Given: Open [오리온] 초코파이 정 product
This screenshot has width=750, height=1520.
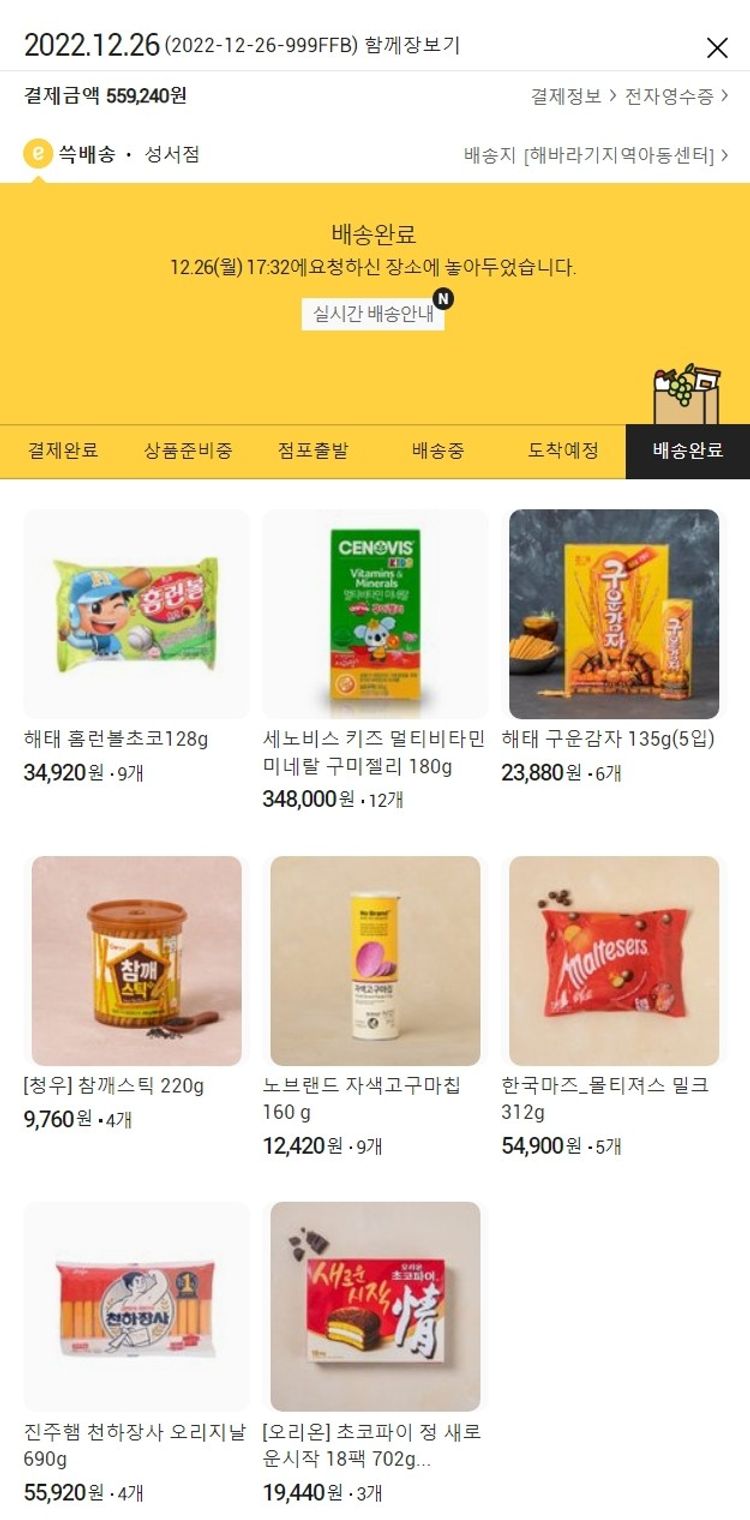Looking at the screenshot, I should click(x=375, y=1306).
